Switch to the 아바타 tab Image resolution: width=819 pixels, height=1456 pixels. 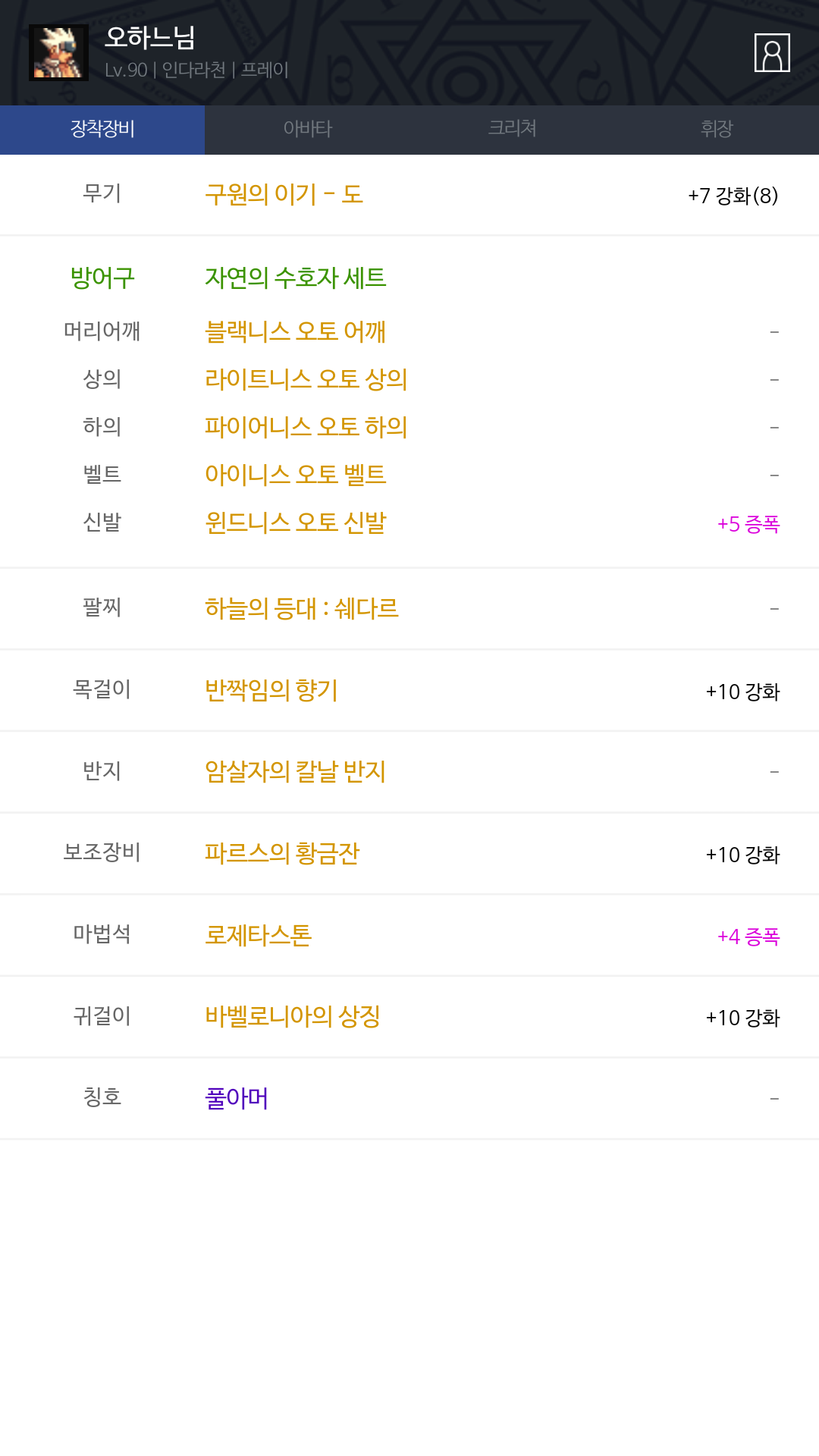pyautogui.click(x=307, y=130)
